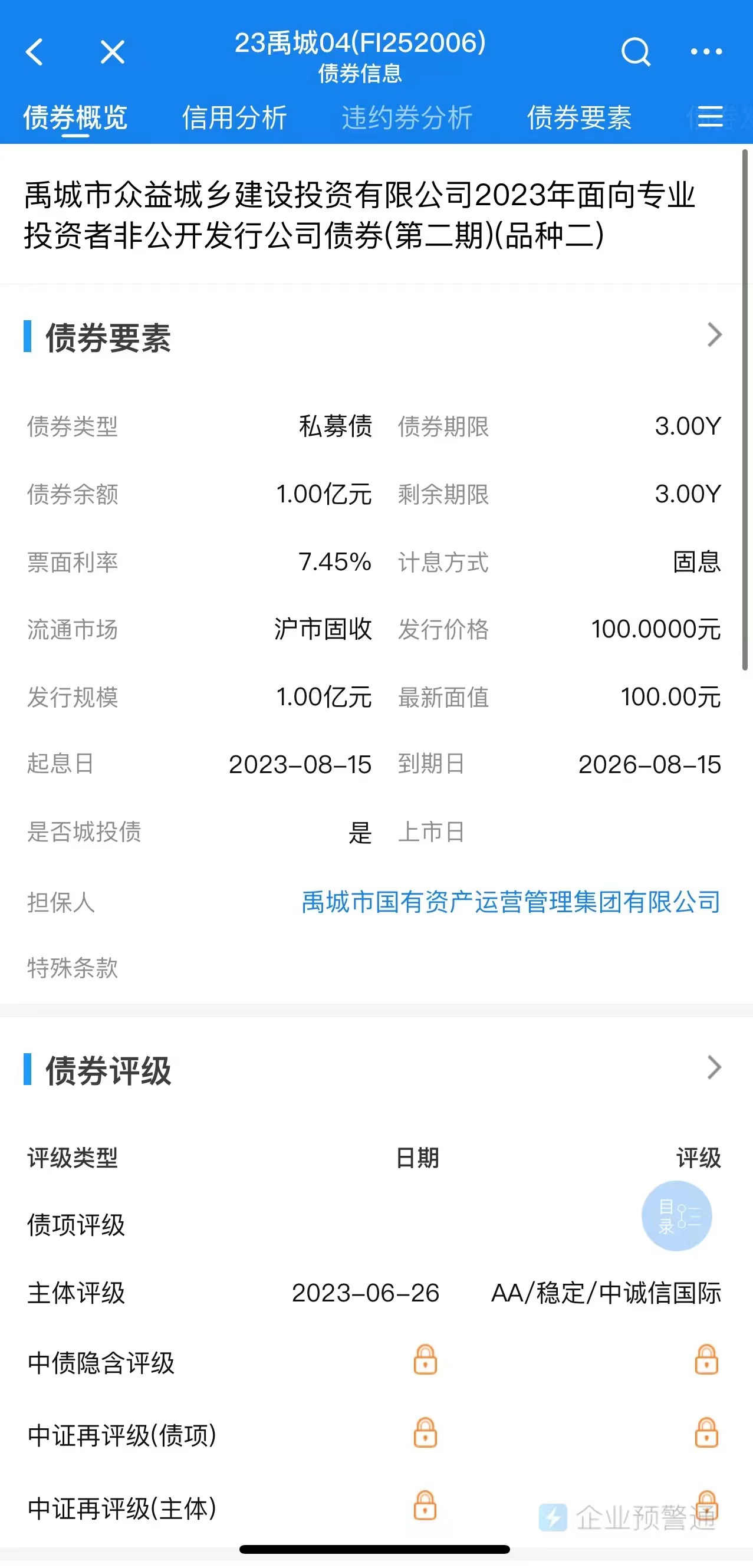Screen dimensions: 753x1568
Task: Unlock the 中债隐含评级 date lock icon
Action: pyautogui.click(x=425, y=1360)
